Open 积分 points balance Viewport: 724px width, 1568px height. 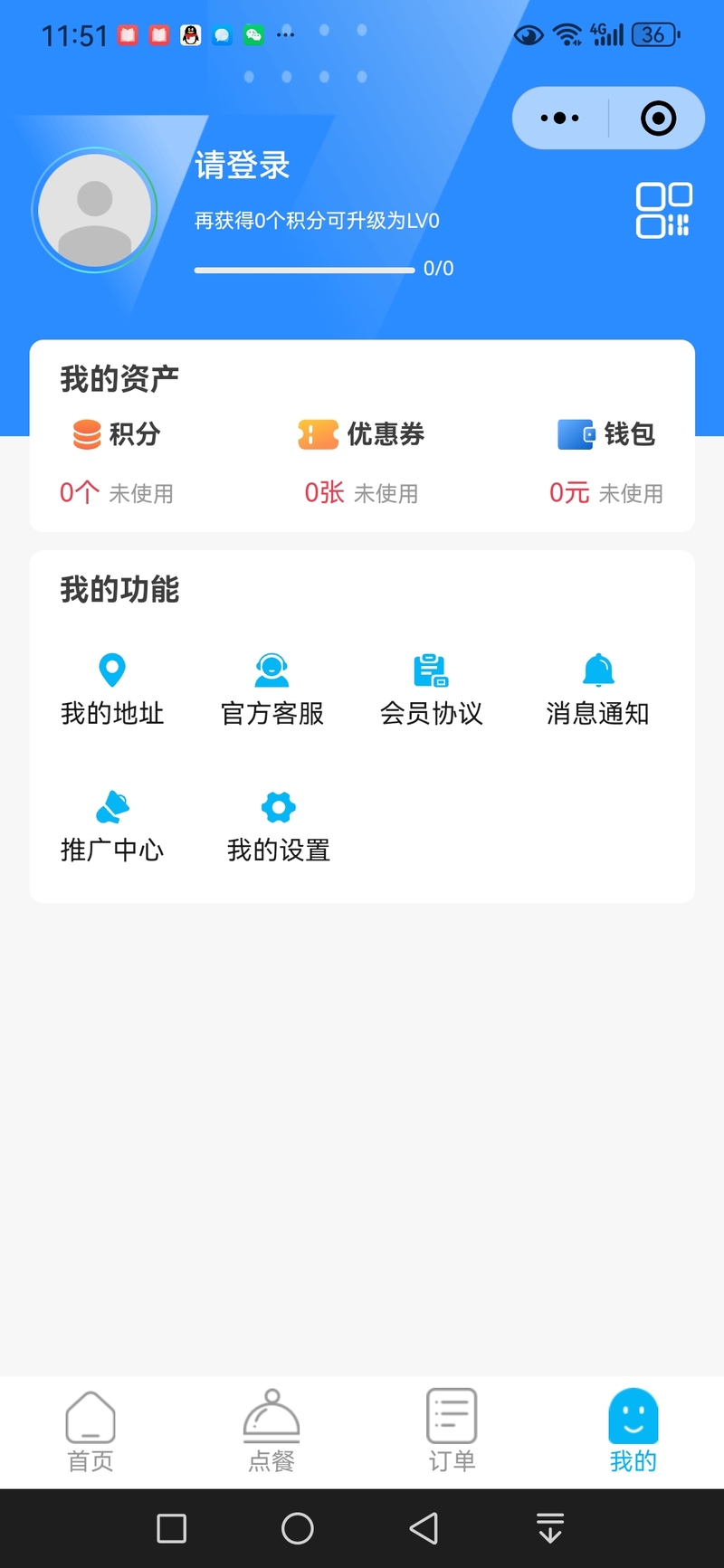pyautogui.click(x=117, y=434)
